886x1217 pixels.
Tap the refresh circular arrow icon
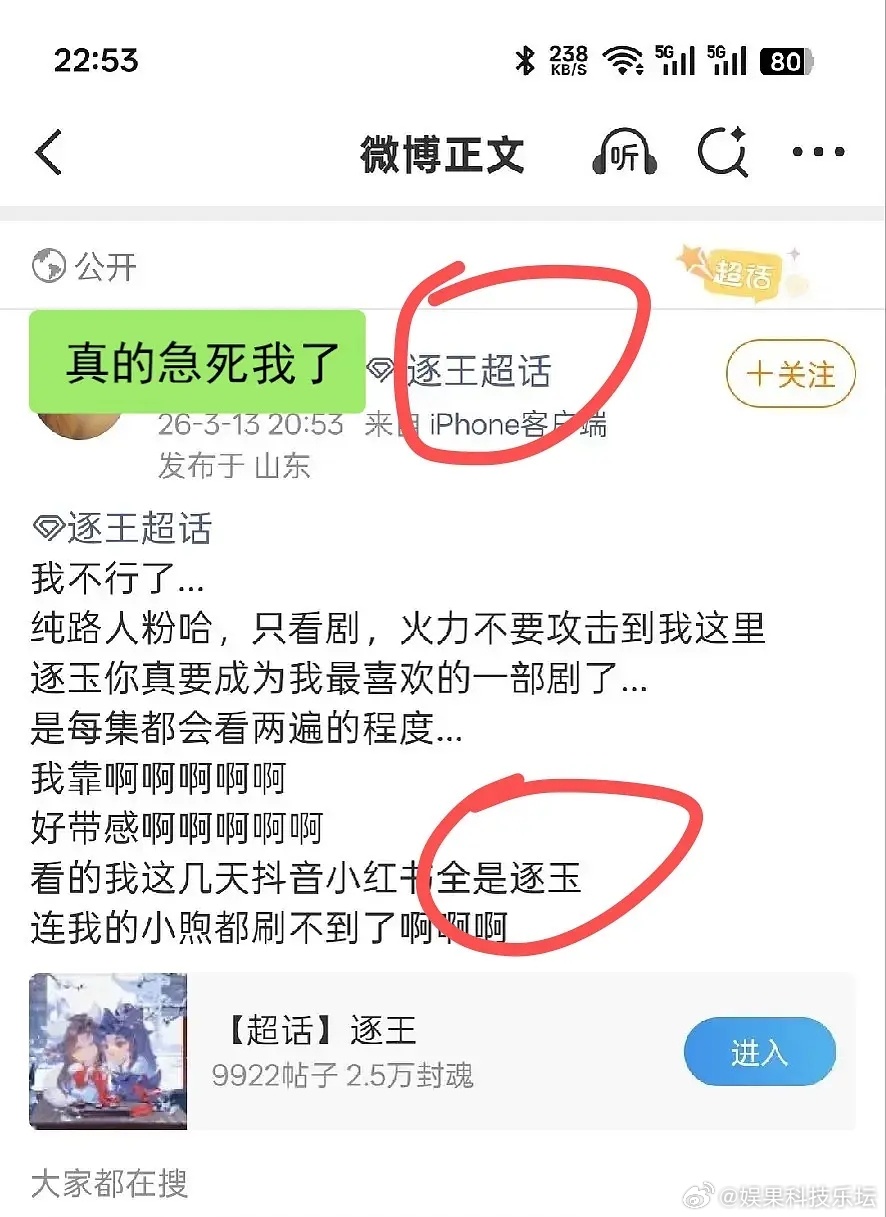point(724,152)
